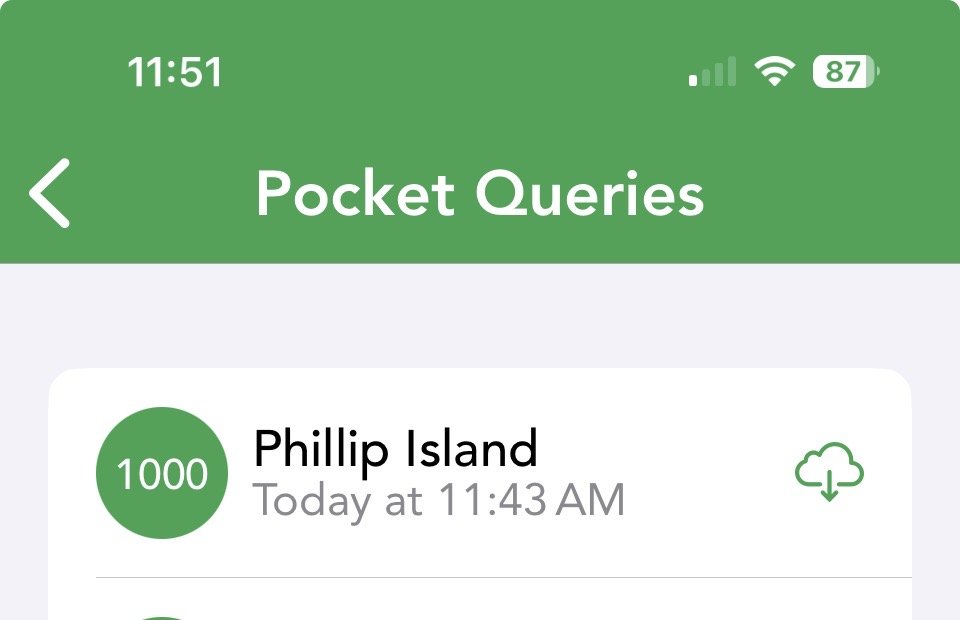Image resolution: width=960 pixels, height=620 pixels.
Task: Open the Phillip Island query row
Action: pyautogui.click(x=438, y=473)
